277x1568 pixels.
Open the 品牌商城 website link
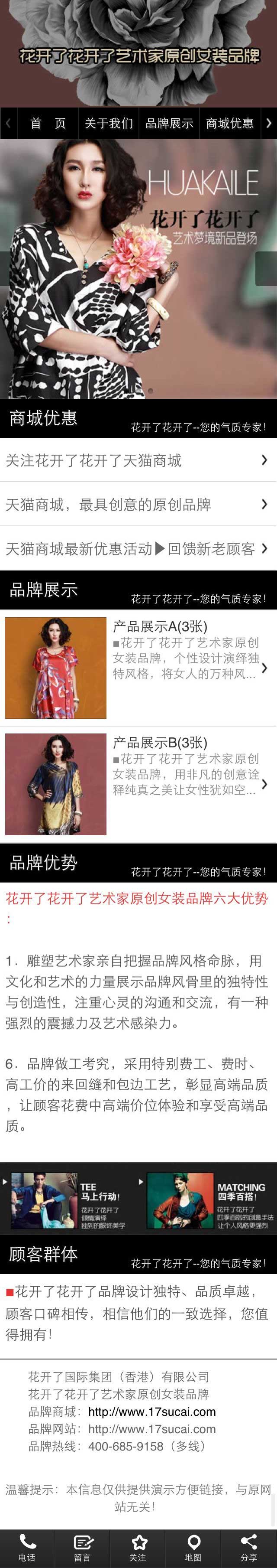[x=152, y=1412]
